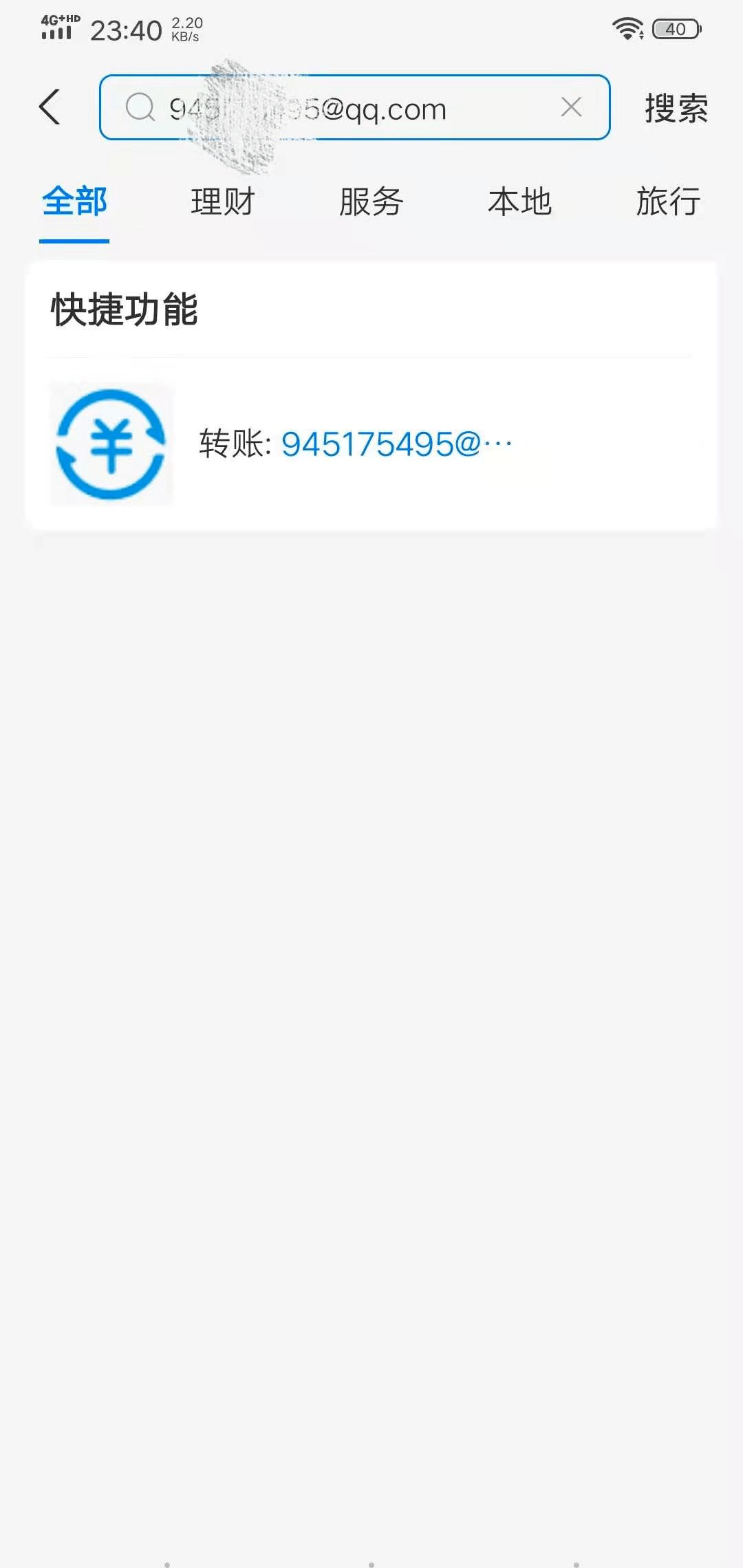The image size is (743, 1568).
Task: Switch to the 理财 tab
Action: tap(222, 202)
